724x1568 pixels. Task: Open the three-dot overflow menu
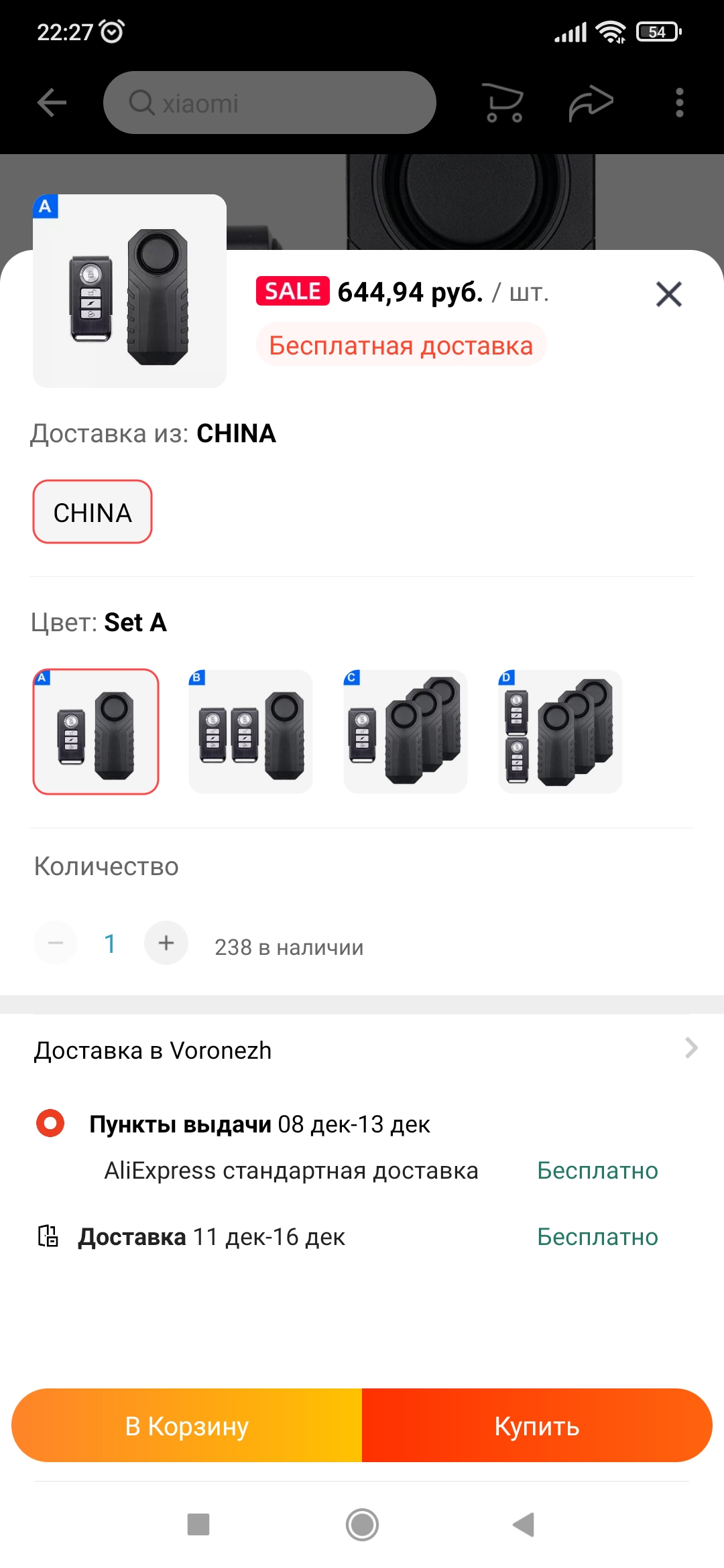tap(679, 103)
